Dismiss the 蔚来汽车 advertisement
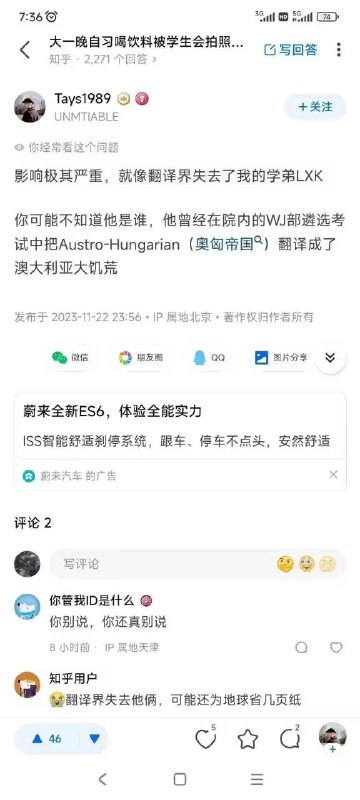Screen dimensions: 360x800 [x=333, y=475]
